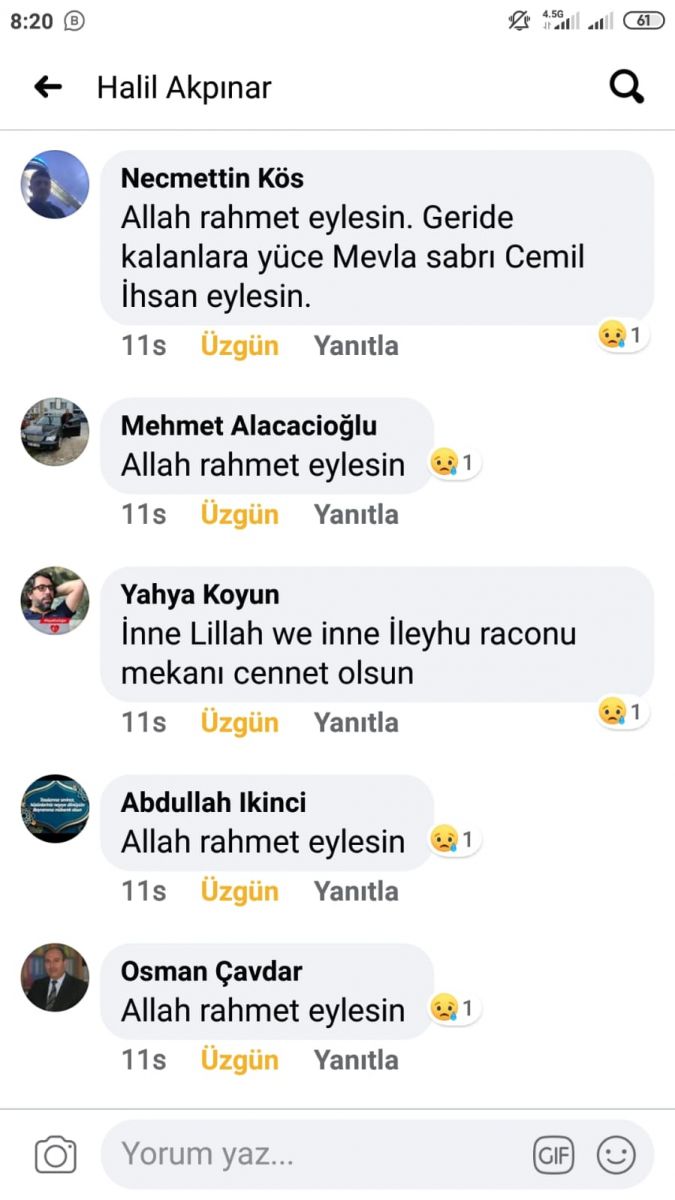Open the camera to attach a photo

[x=55, y=1156]
